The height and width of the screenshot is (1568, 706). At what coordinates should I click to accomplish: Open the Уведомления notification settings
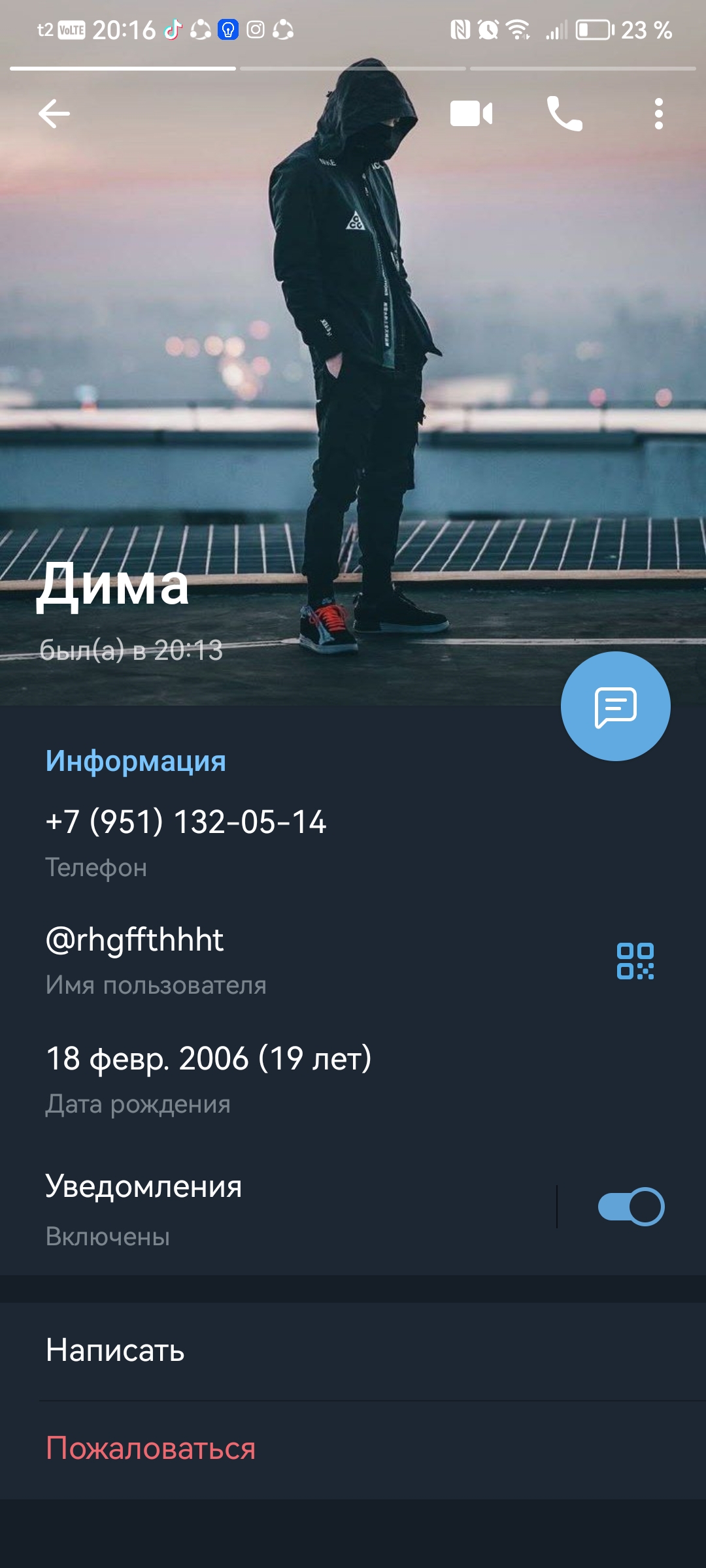coord(261,1207)
